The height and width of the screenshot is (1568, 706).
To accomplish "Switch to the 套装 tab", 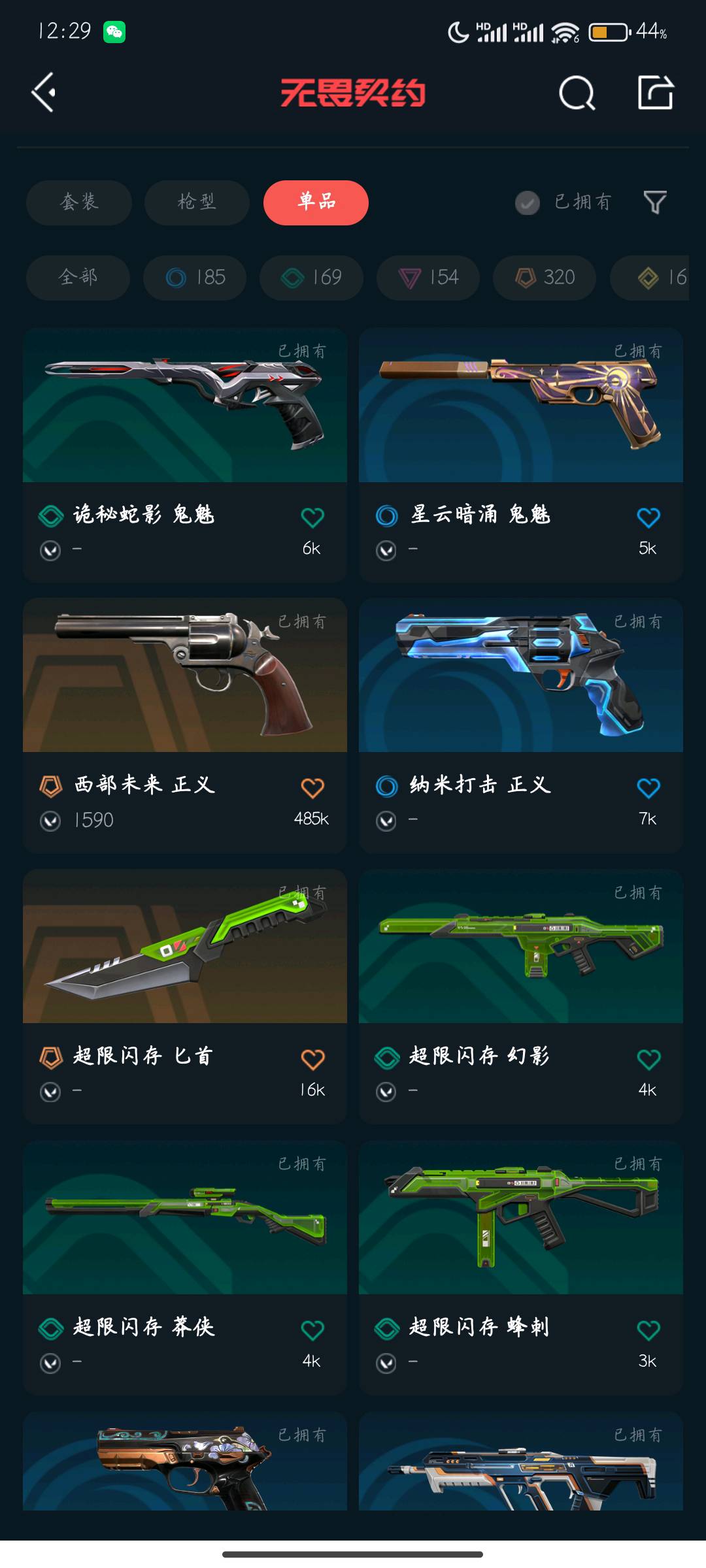I will click(x=79, y=203).
